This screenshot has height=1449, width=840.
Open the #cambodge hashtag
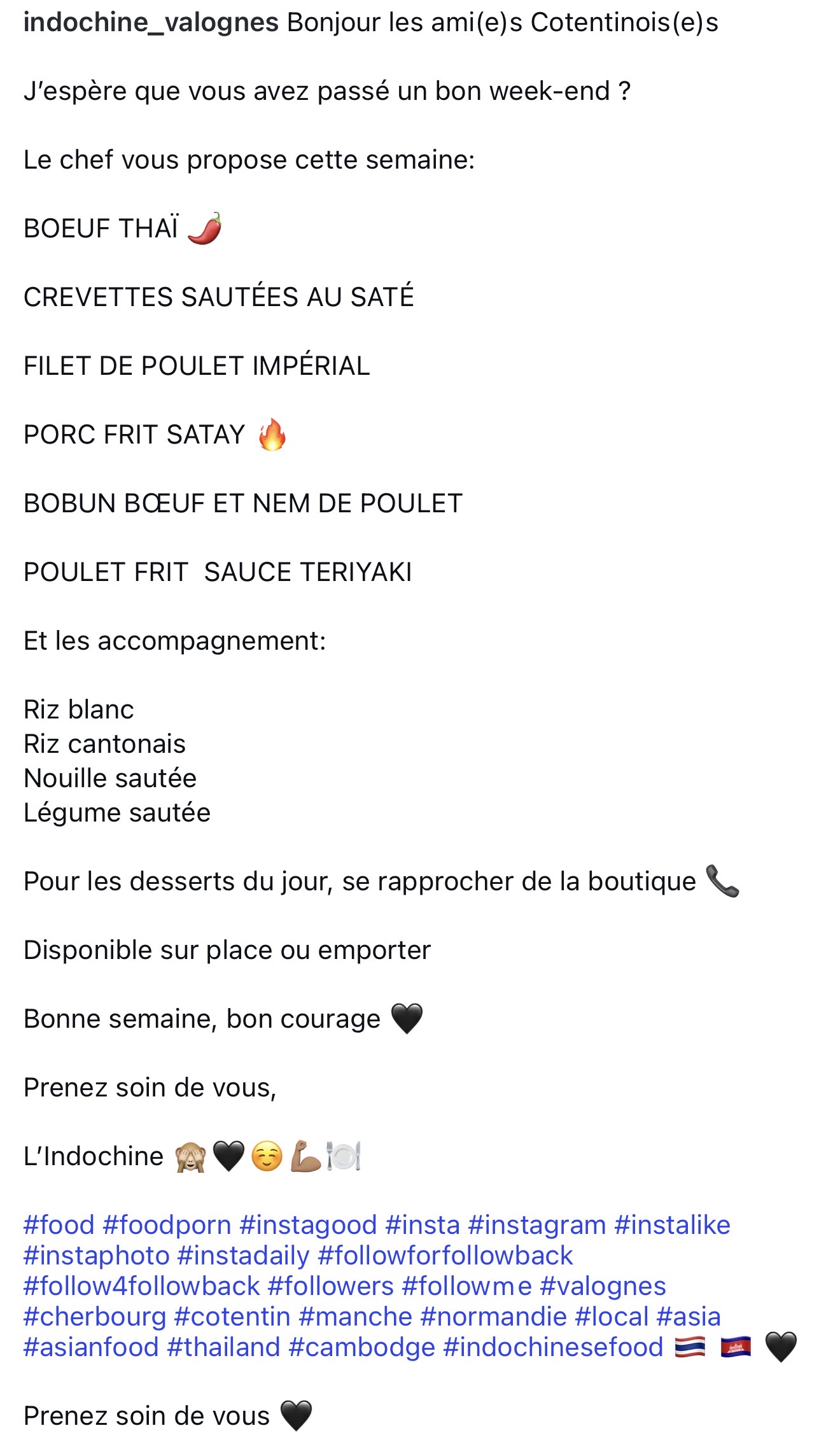[x=361, y=1347]
